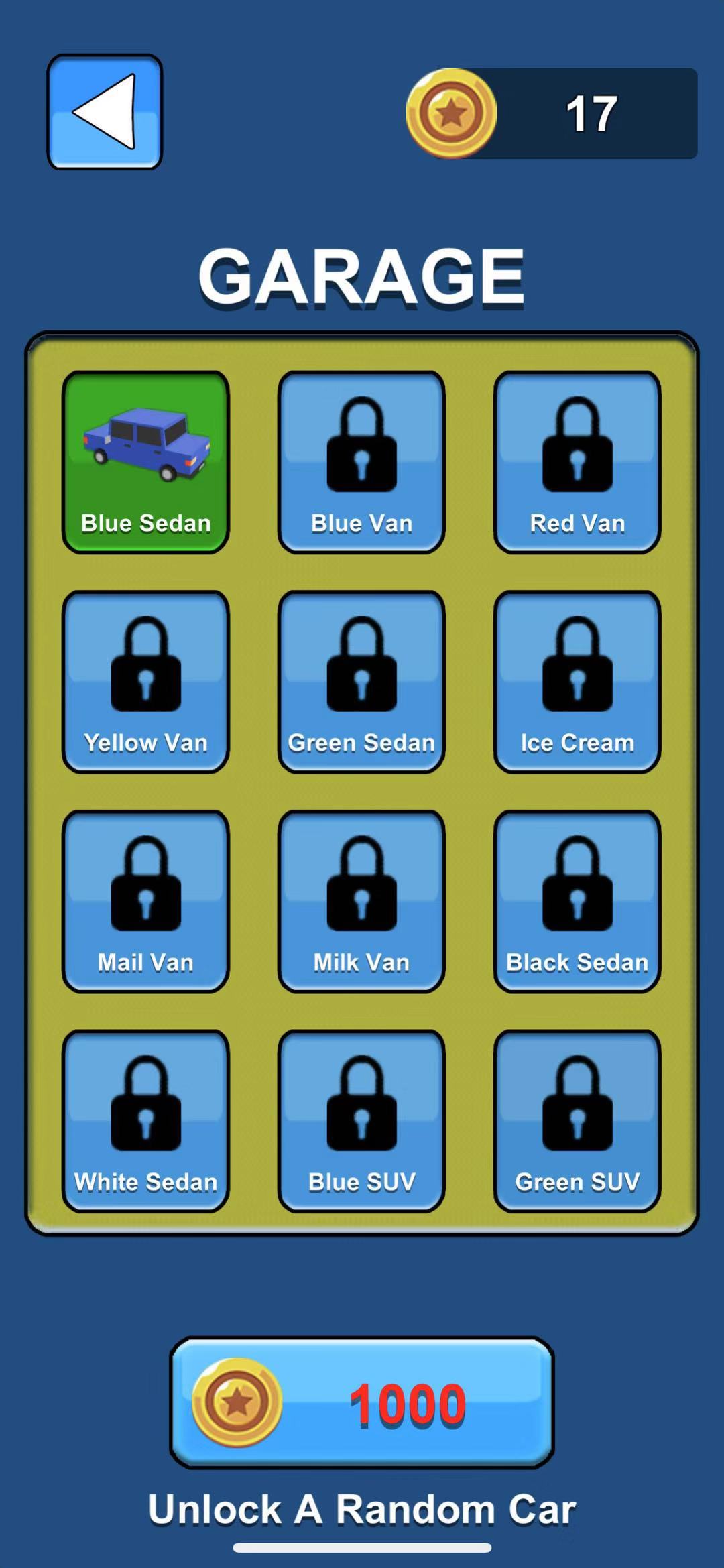Viewport: 724px width, 1568px height.
Task: Tap the locked Blue Van tile
Action: (361, 462)
